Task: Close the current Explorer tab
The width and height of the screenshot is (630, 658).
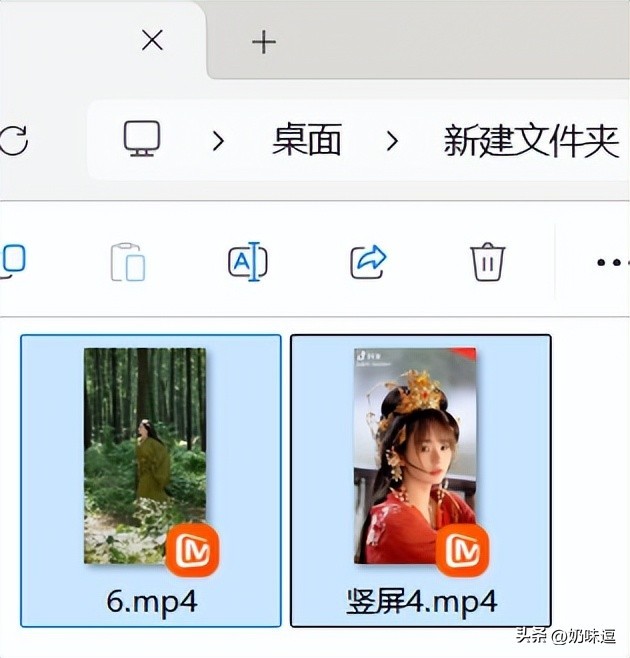Action: pos(152,40)
